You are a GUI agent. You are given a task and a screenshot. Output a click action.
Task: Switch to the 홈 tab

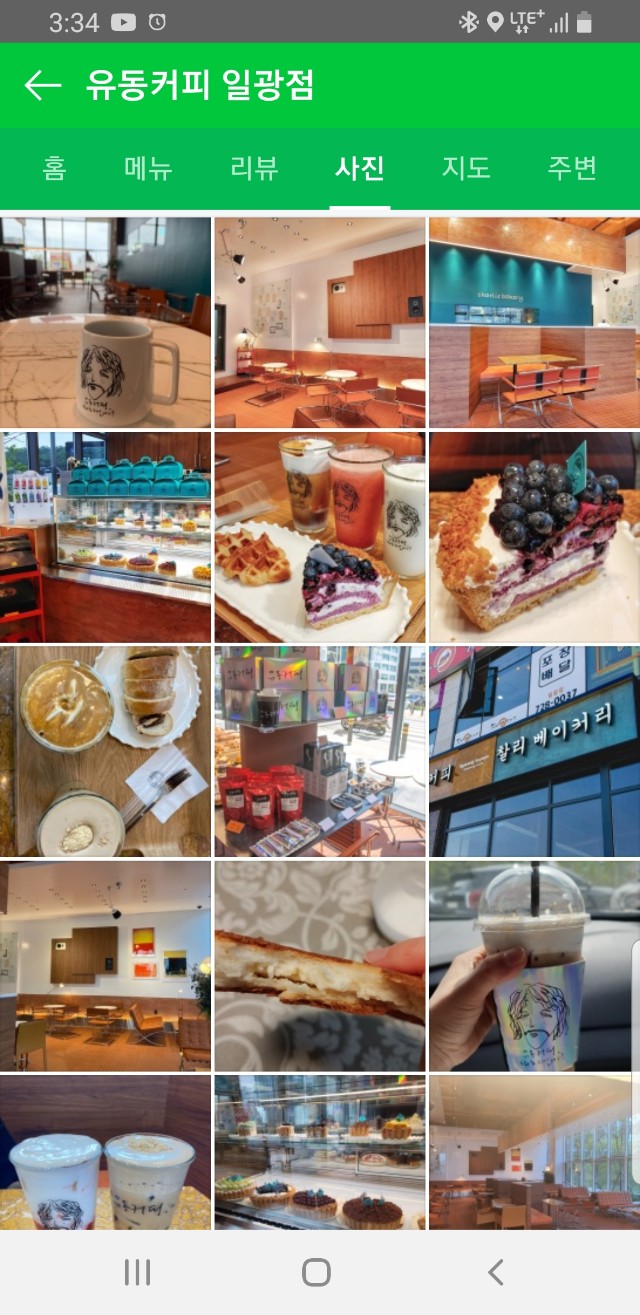pos(54,168)
